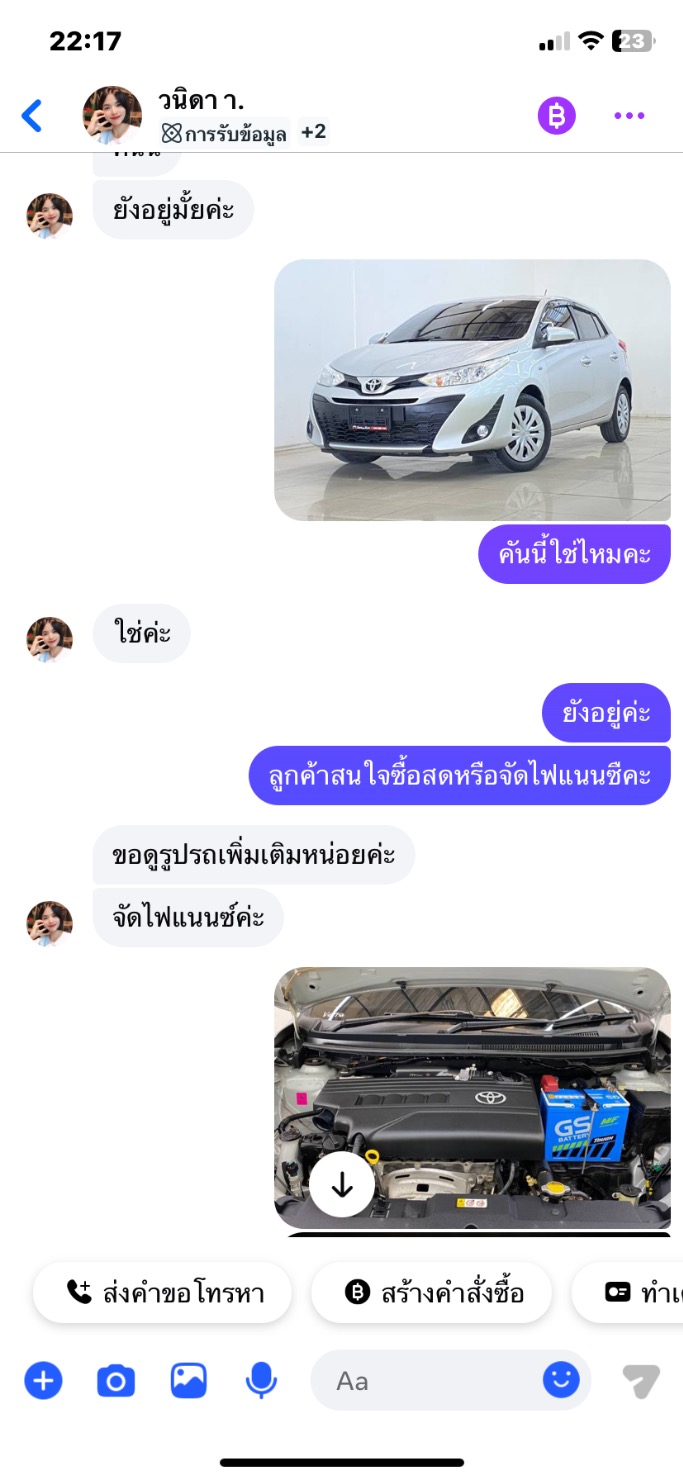
Task: Open the emoji picker smiley
Action: point(561,1380)
